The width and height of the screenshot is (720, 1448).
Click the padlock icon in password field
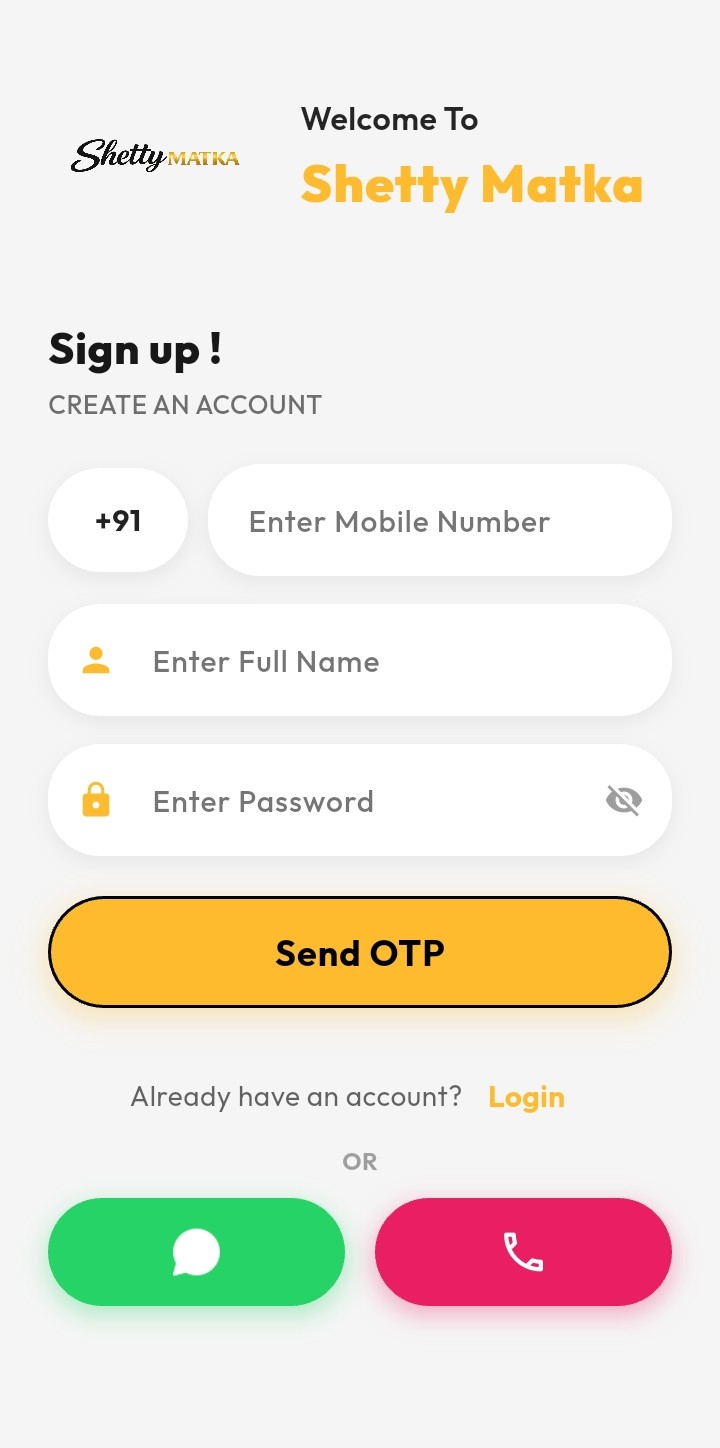click(95, 800)
